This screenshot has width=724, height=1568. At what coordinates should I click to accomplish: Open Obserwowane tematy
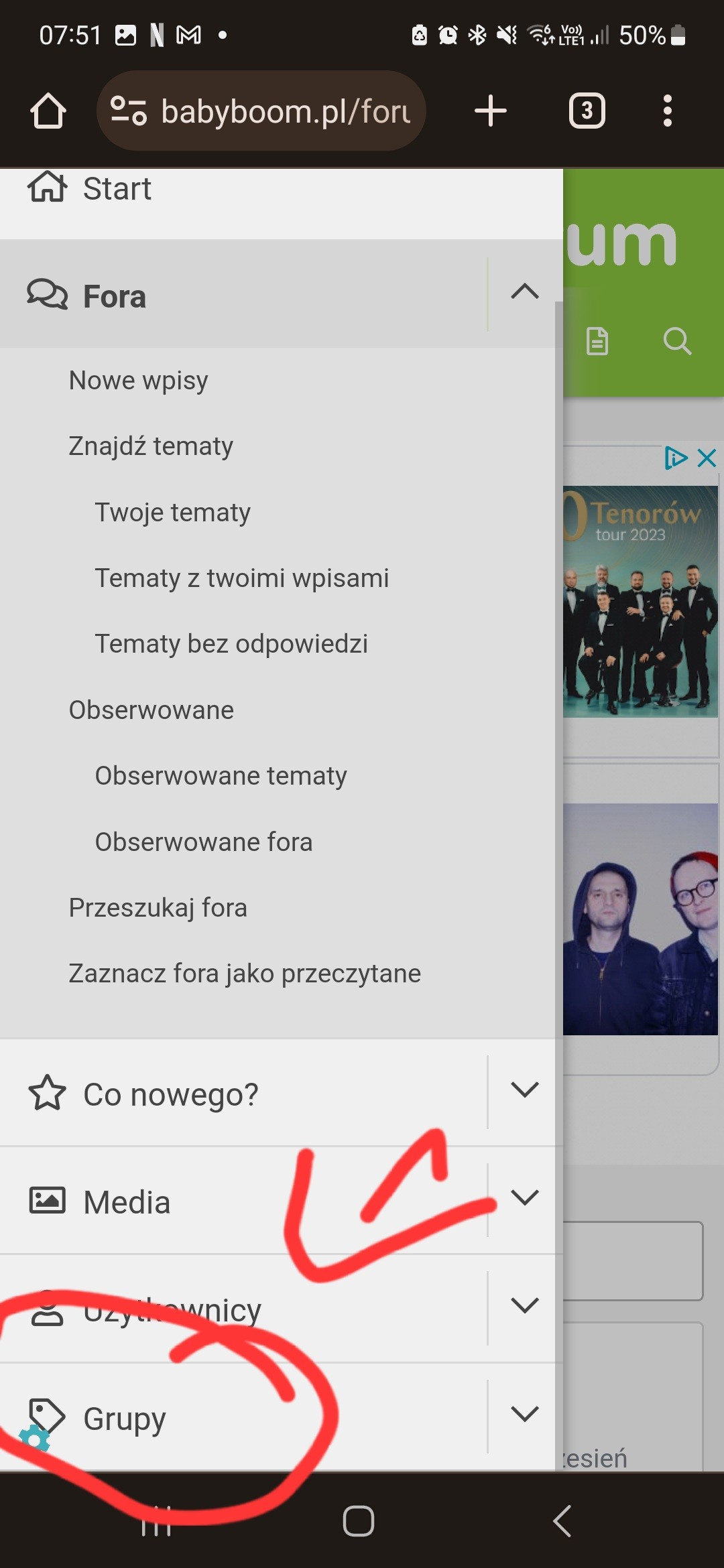point(221,776)
